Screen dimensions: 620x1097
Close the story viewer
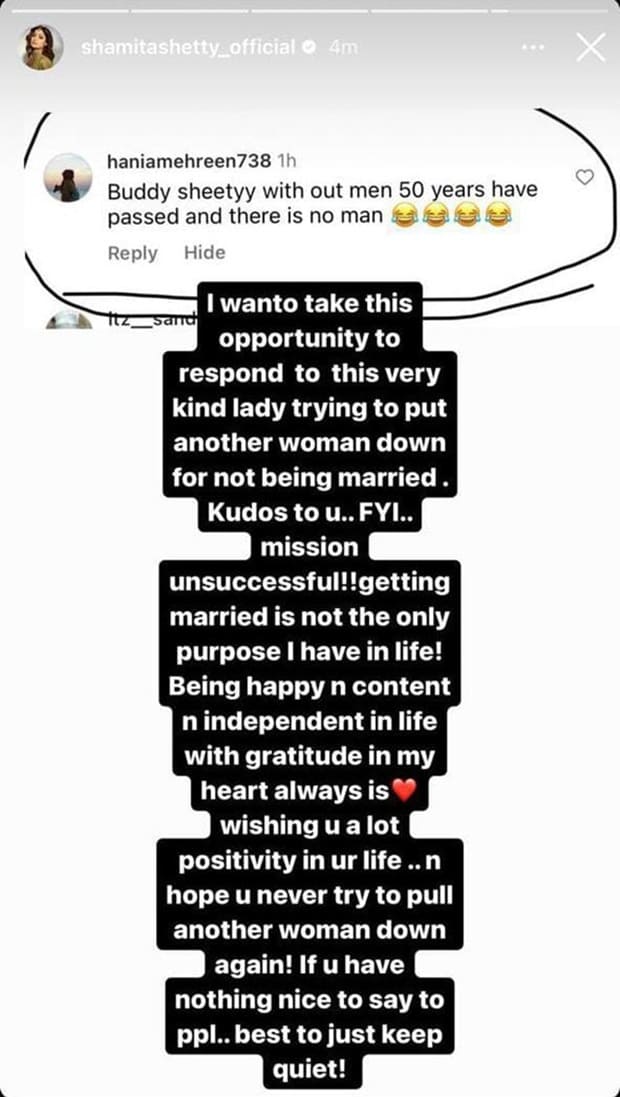click(x=590, y=47)
